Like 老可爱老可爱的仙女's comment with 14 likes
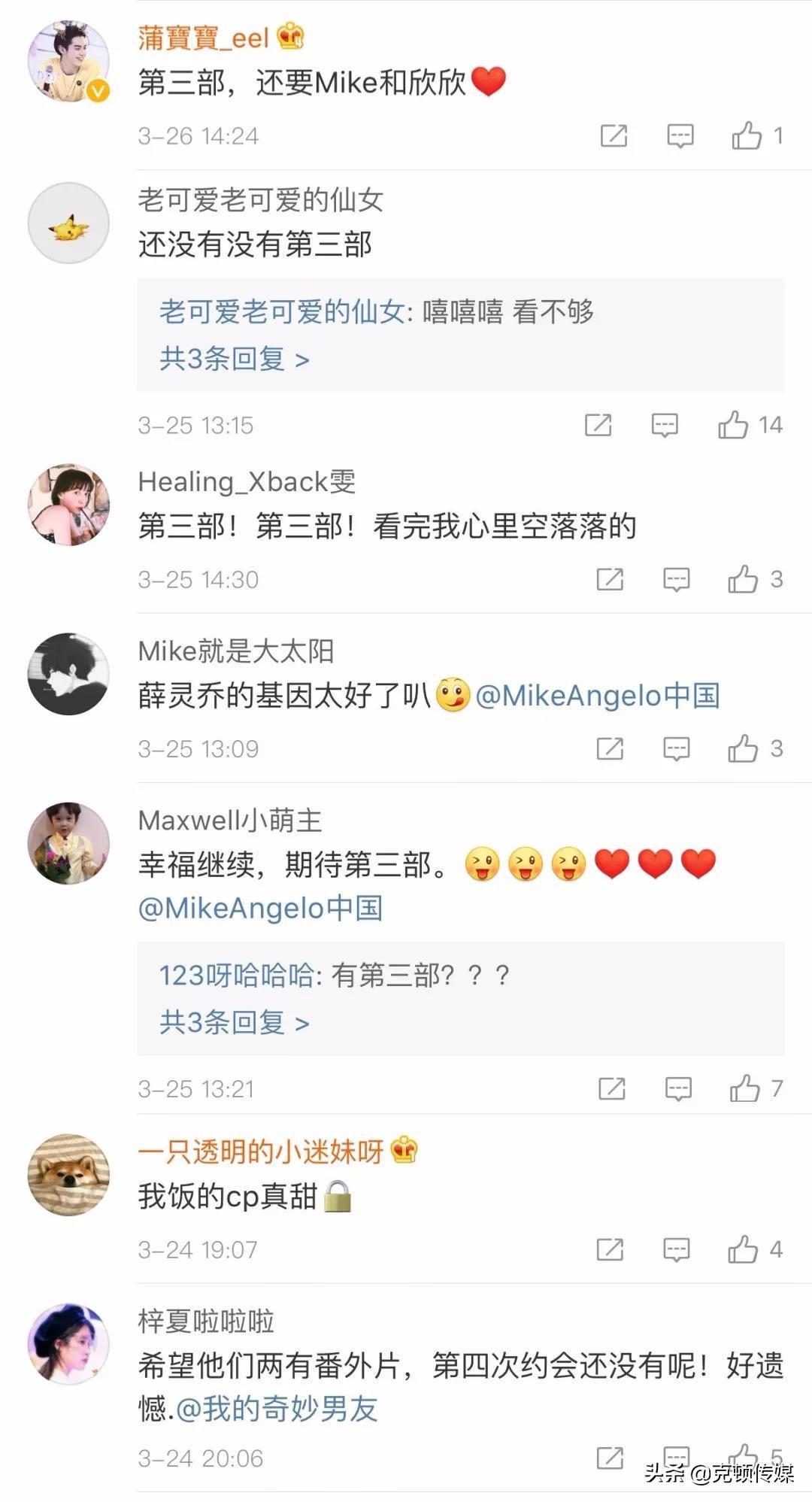This screenshot has height=1502, width=812. 733,426
